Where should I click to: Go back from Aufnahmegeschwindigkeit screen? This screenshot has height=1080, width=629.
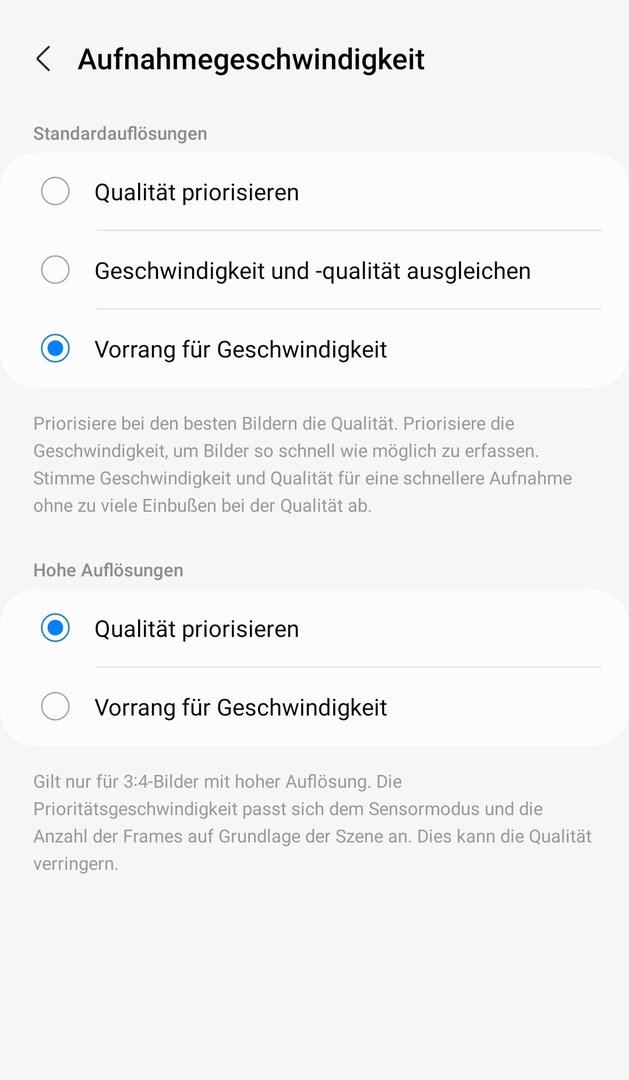[43, 59]
